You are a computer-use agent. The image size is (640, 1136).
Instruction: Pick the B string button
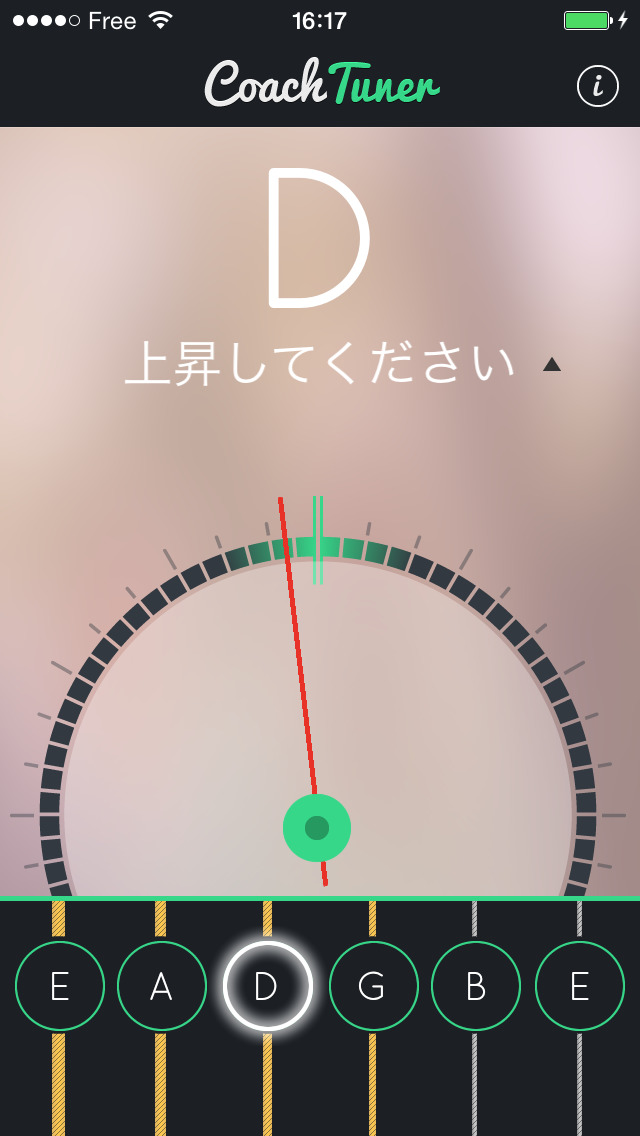(476, 986)
